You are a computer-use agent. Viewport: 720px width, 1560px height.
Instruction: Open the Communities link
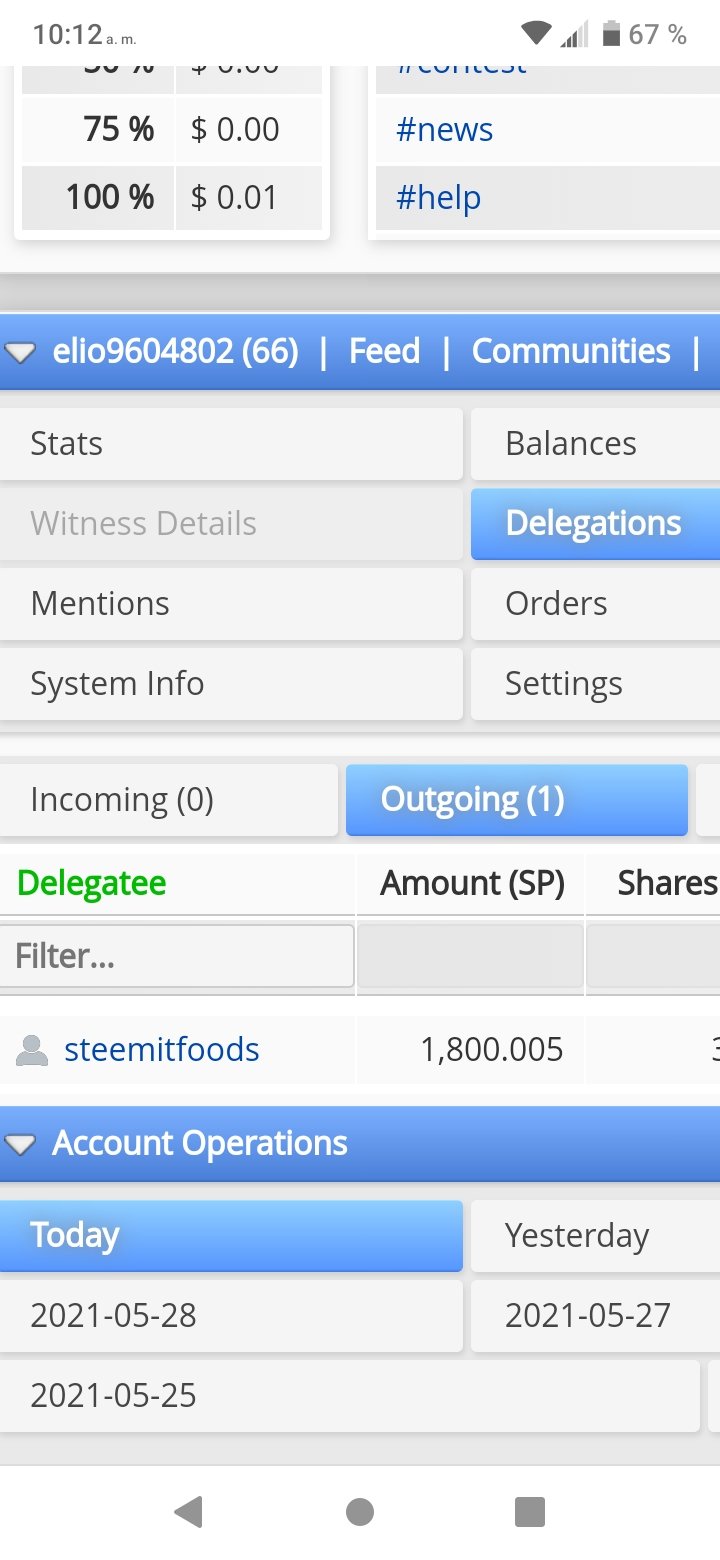pyautogui.click(x=571, y=351)
